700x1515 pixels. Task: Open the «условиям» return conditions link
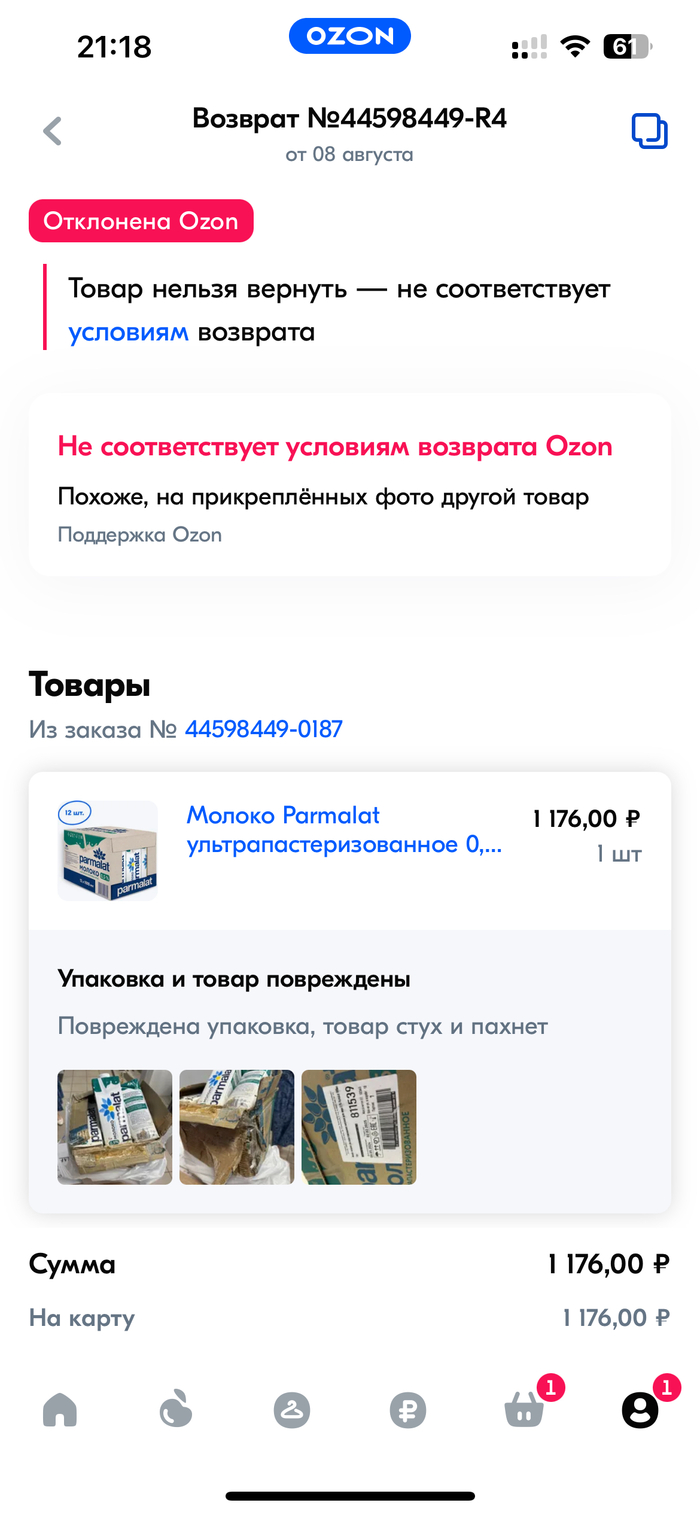click(x=128, y=332)
